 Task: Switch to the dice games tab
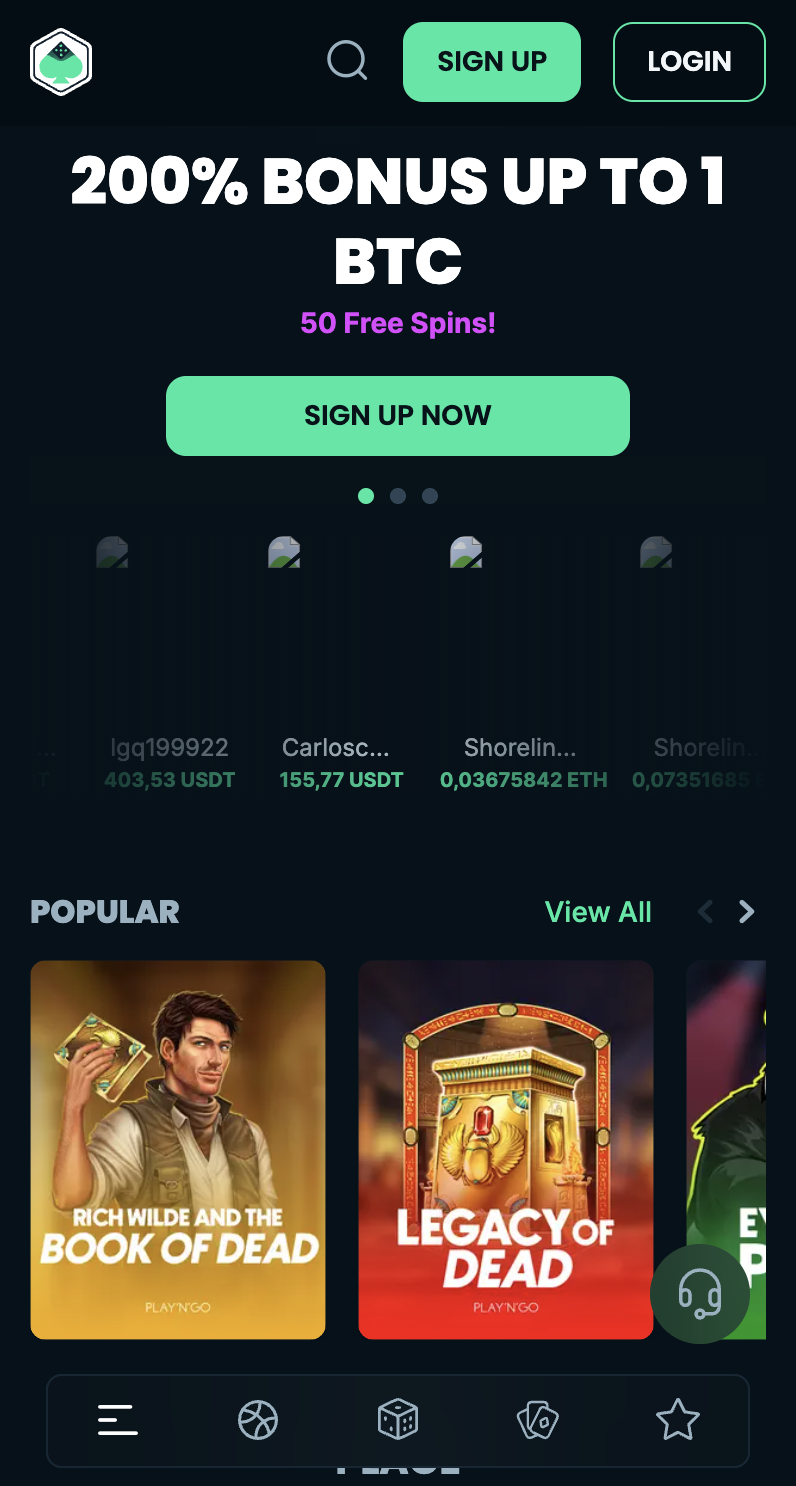[398, 1420]
